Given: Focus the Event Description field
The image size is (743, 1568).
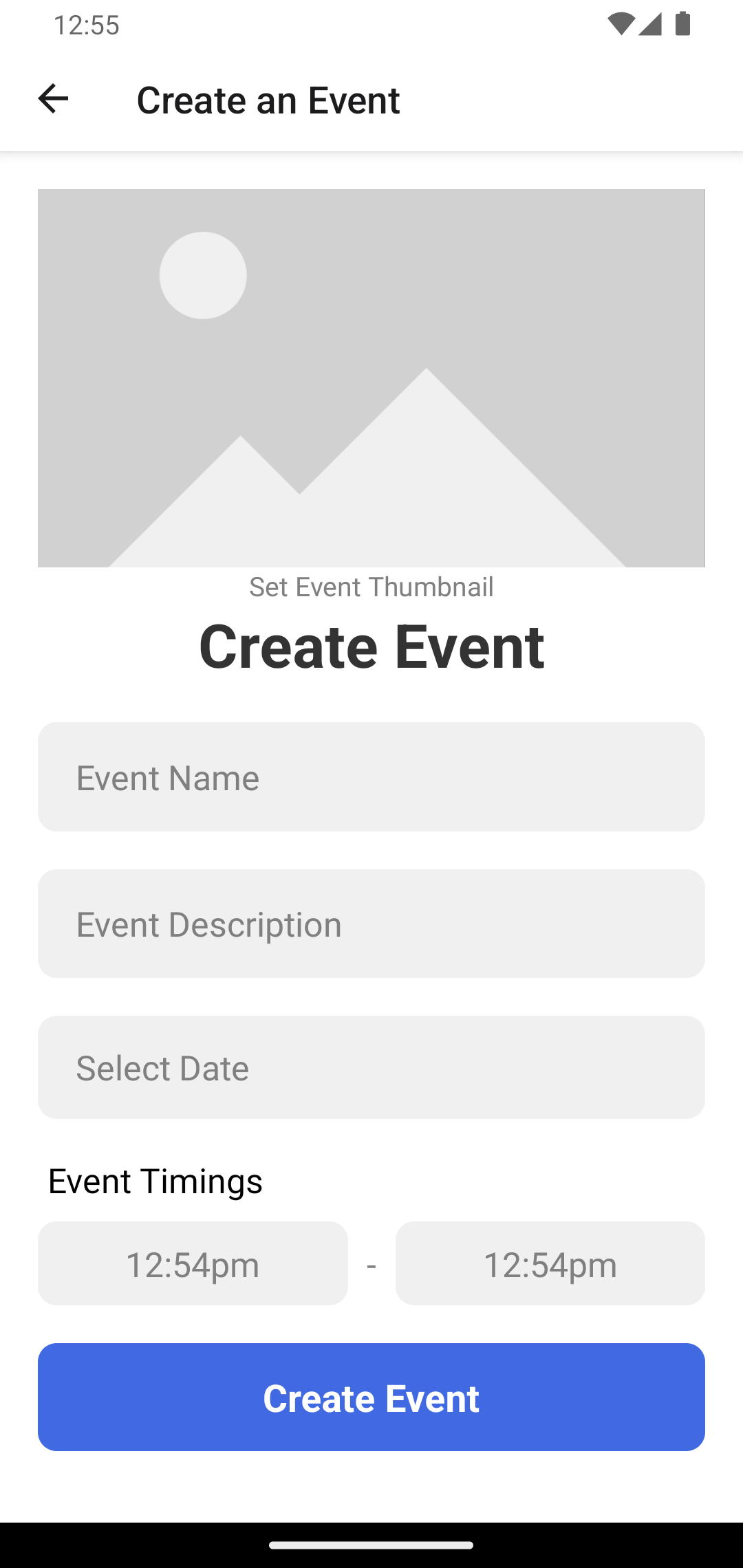Looking at the screenshot, I should click(x=371, y=924).
